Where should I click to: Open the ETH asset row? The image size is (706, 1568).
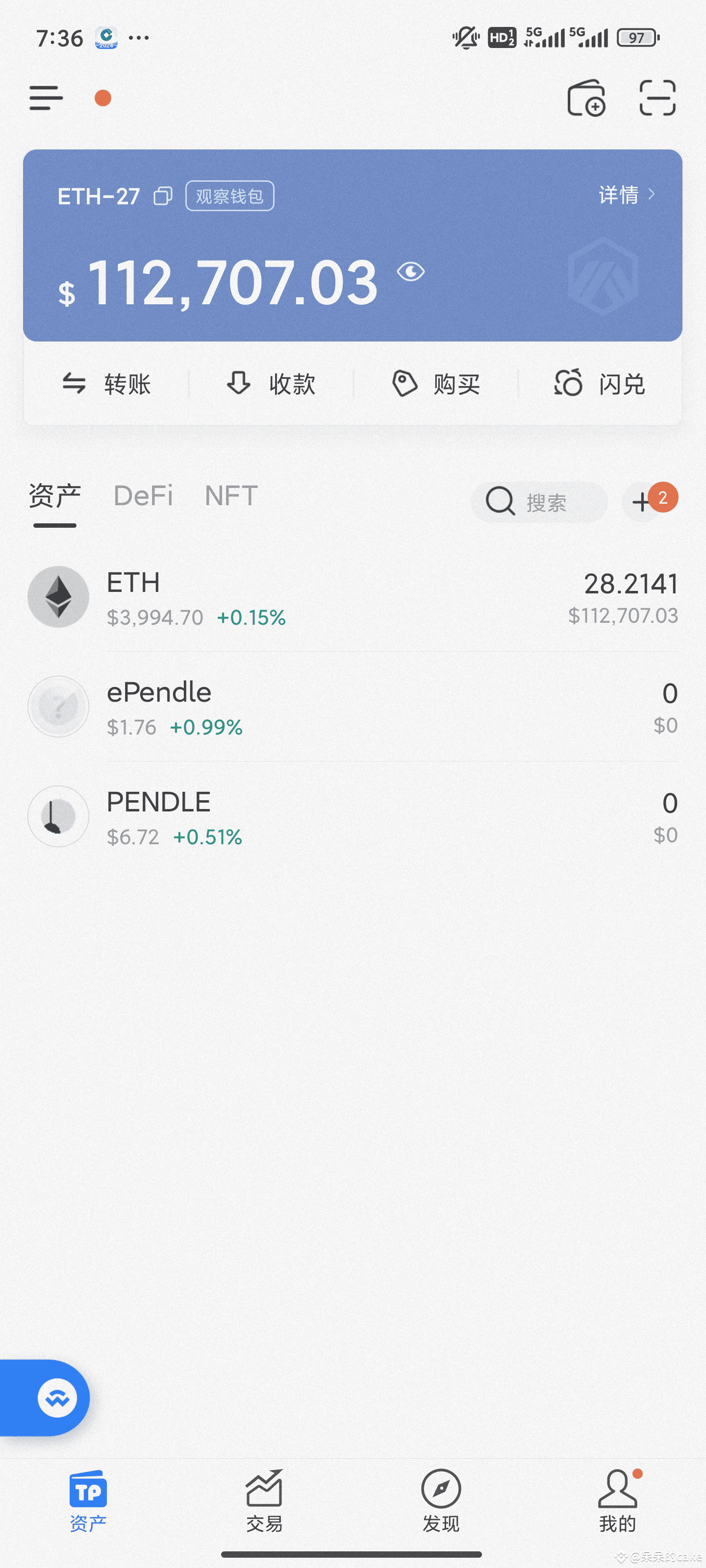click(x=353, y=597)
